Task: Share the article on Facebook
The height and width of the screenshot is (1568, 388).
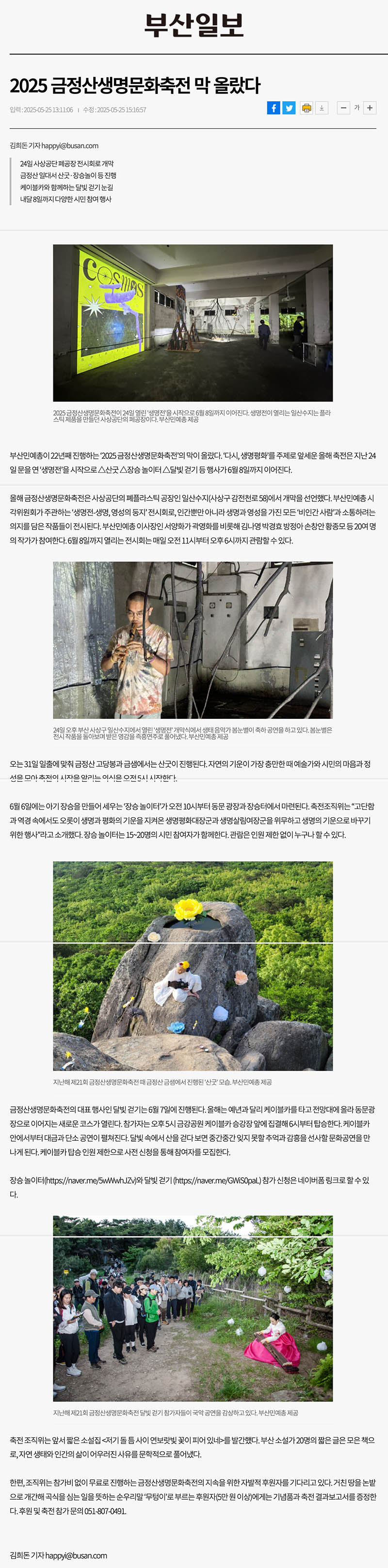Action: 274,109
